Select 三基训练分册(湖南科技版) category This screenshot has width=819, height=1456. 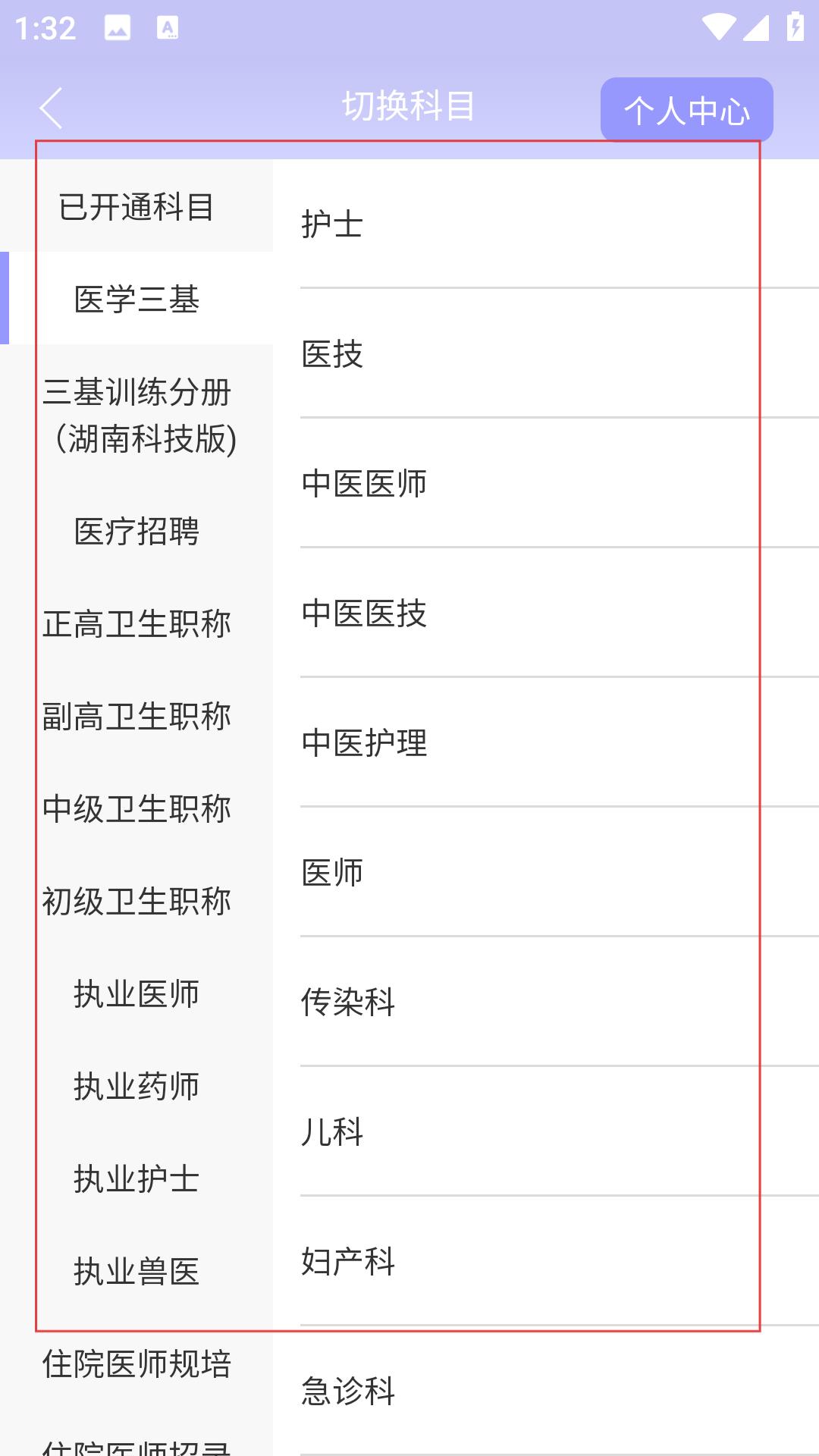click(x=136, y=415)
